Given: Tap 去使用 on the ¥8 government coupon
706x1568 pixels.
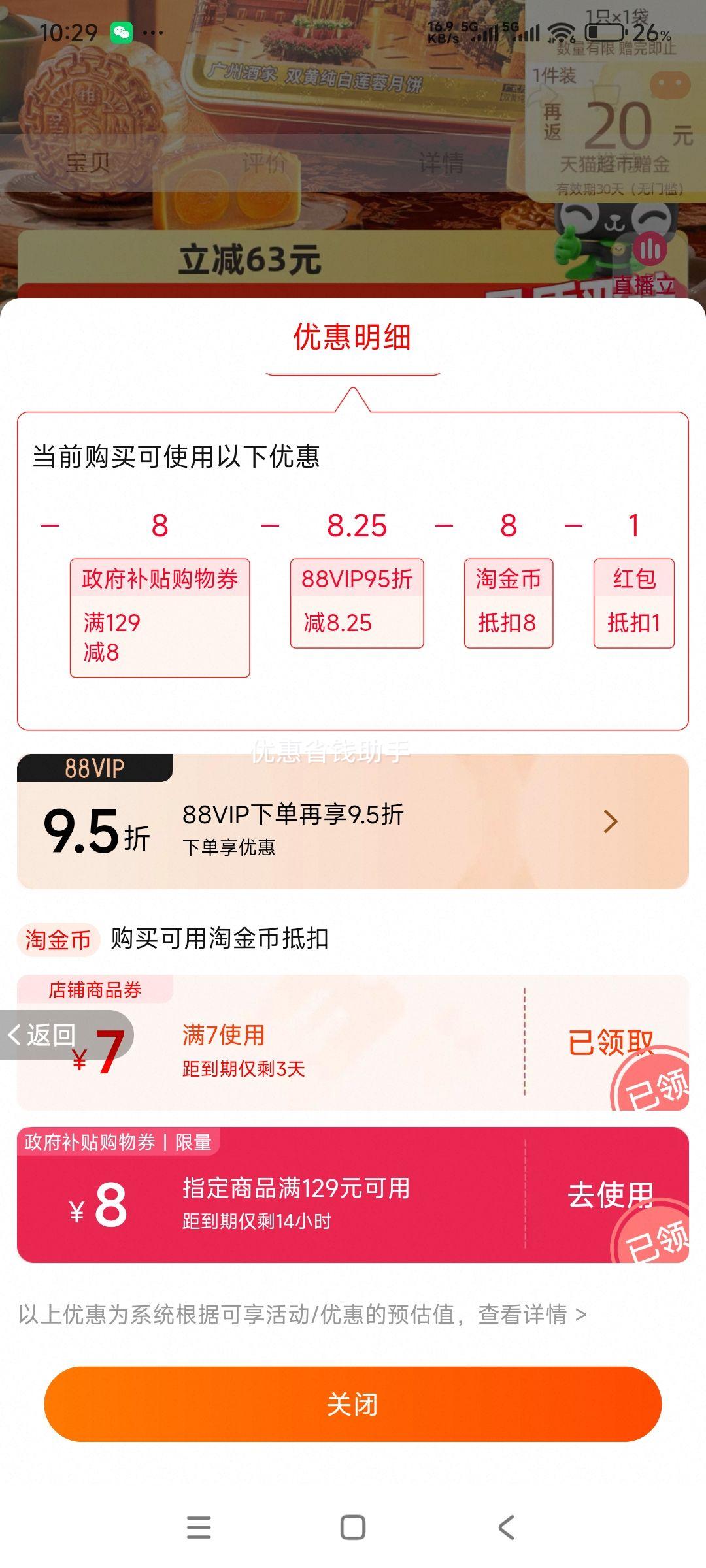Looking at the screenshot, I should pos(609,1192).
